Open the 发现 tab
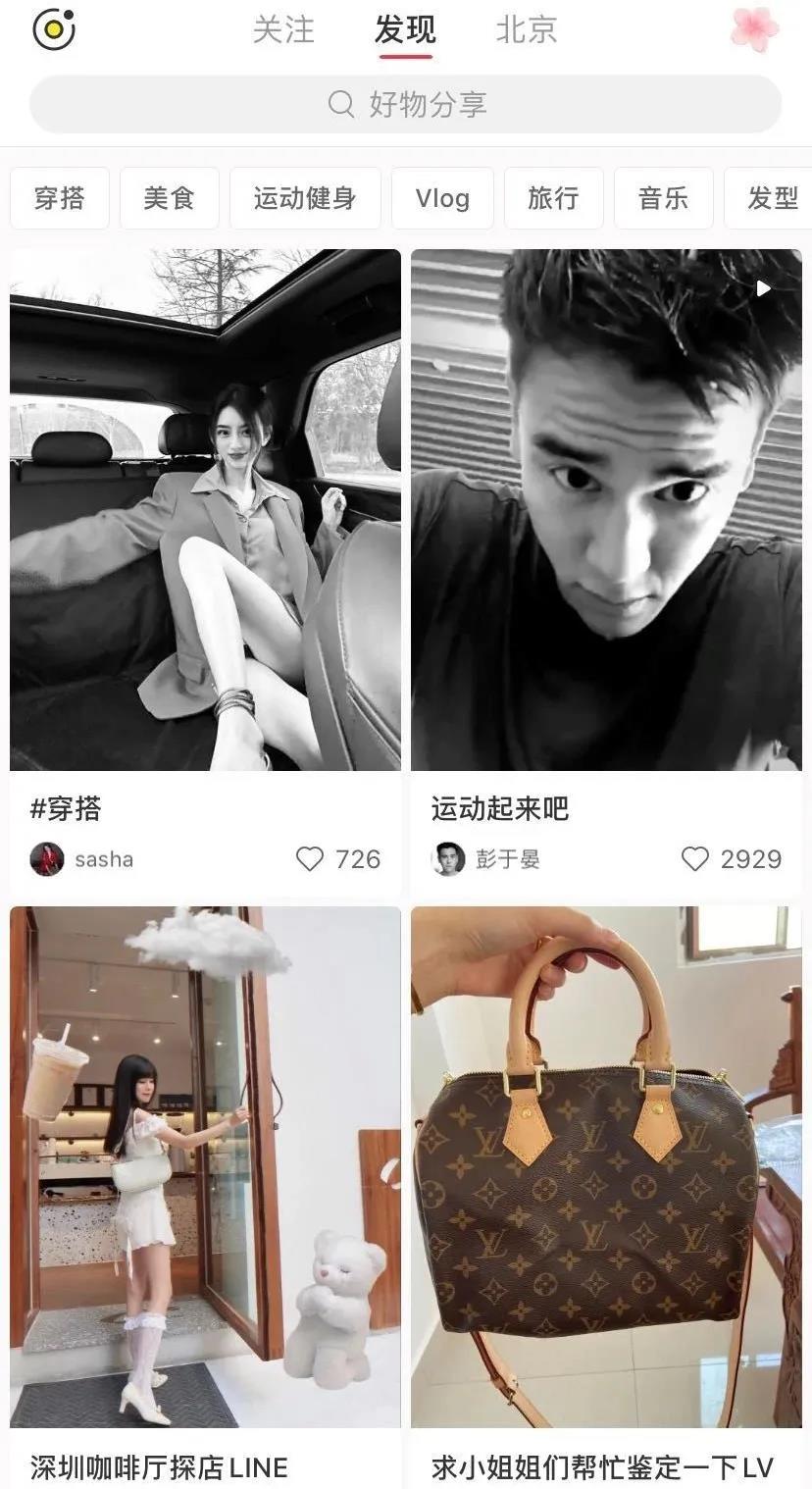 pyautogui.click(x=405, y=29)
